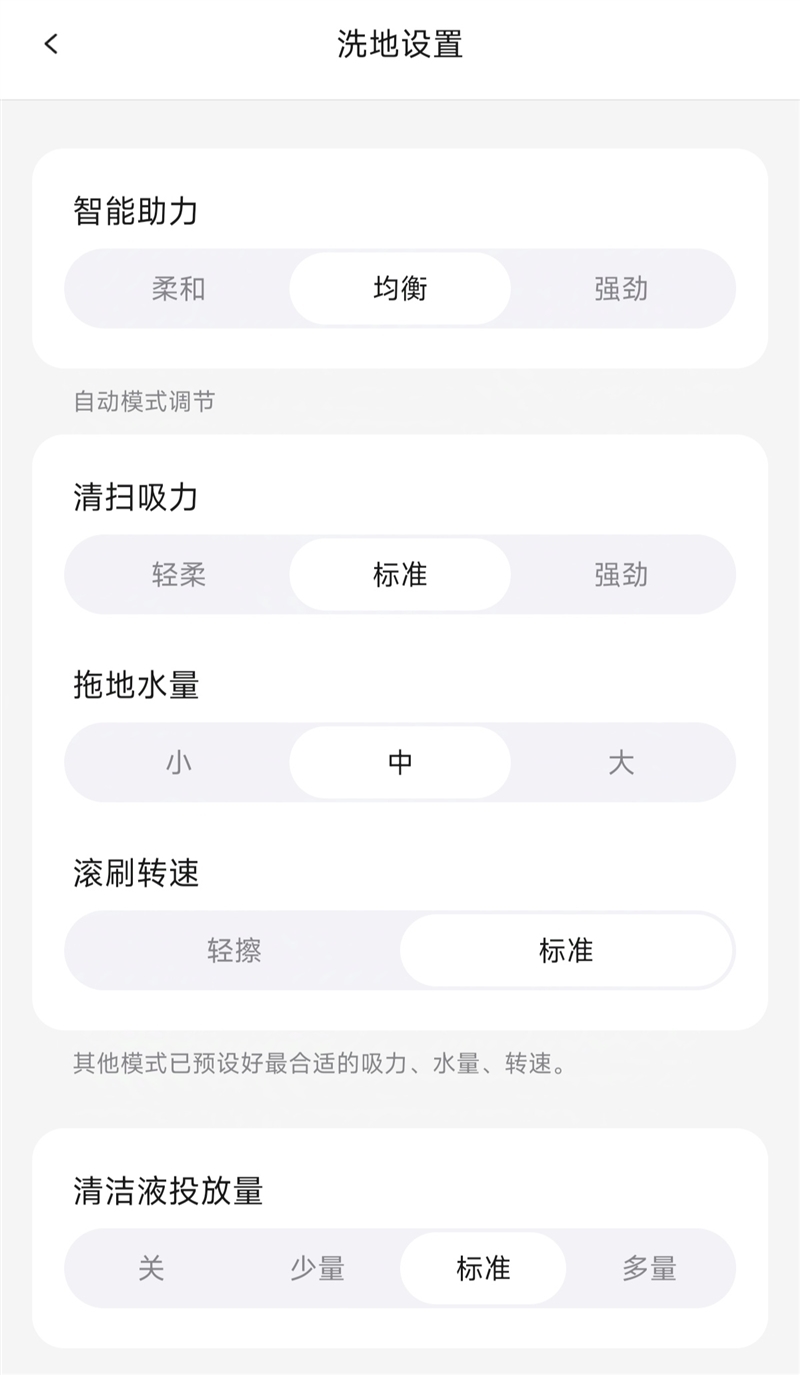Image resolution: width=800 pixels, height=1375 pixels.
Task: Keep suction power at 标准
Action: pos(399,575)
